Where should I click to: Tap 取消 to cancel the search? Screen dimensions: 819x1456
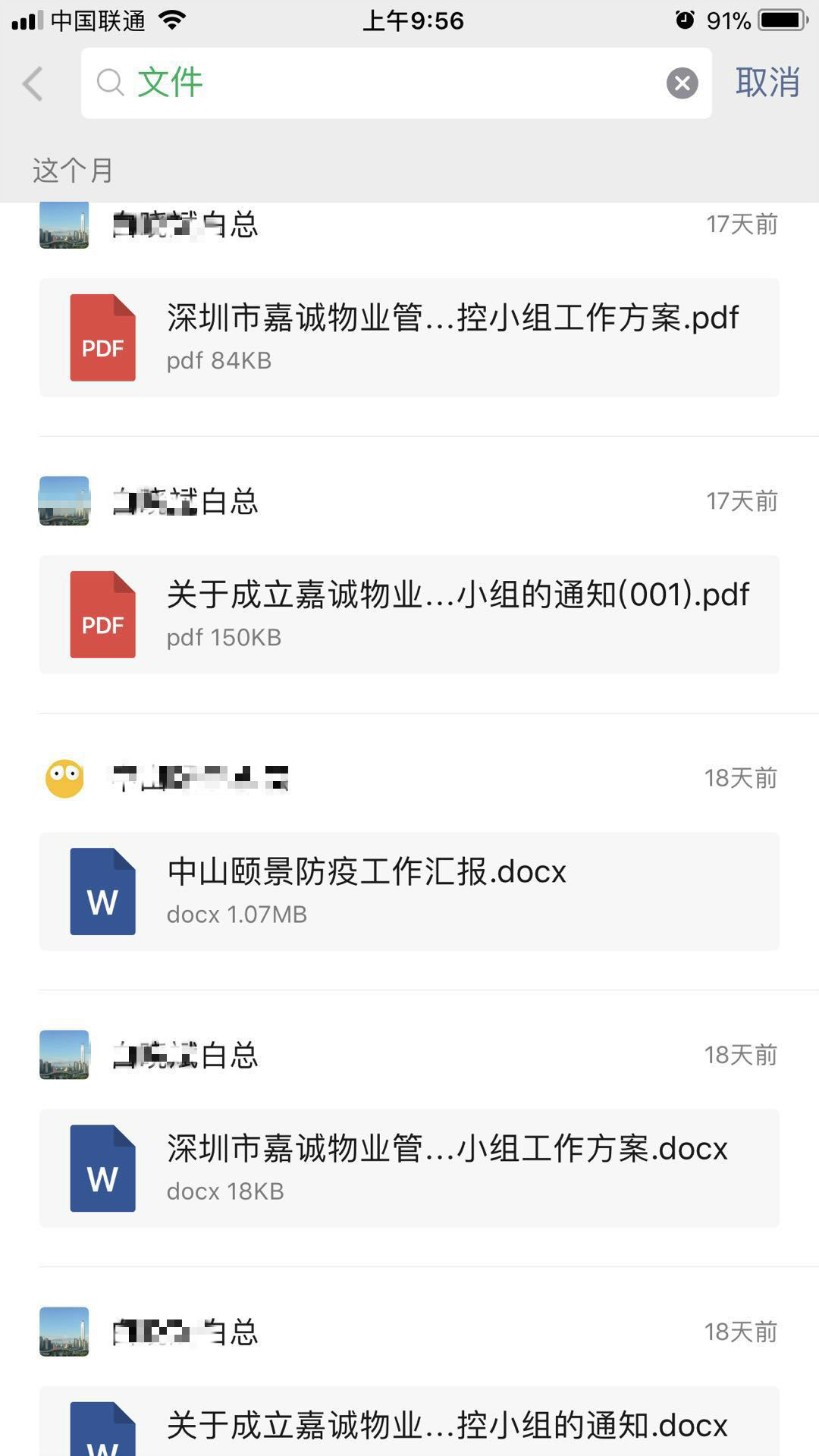(767, 82)
